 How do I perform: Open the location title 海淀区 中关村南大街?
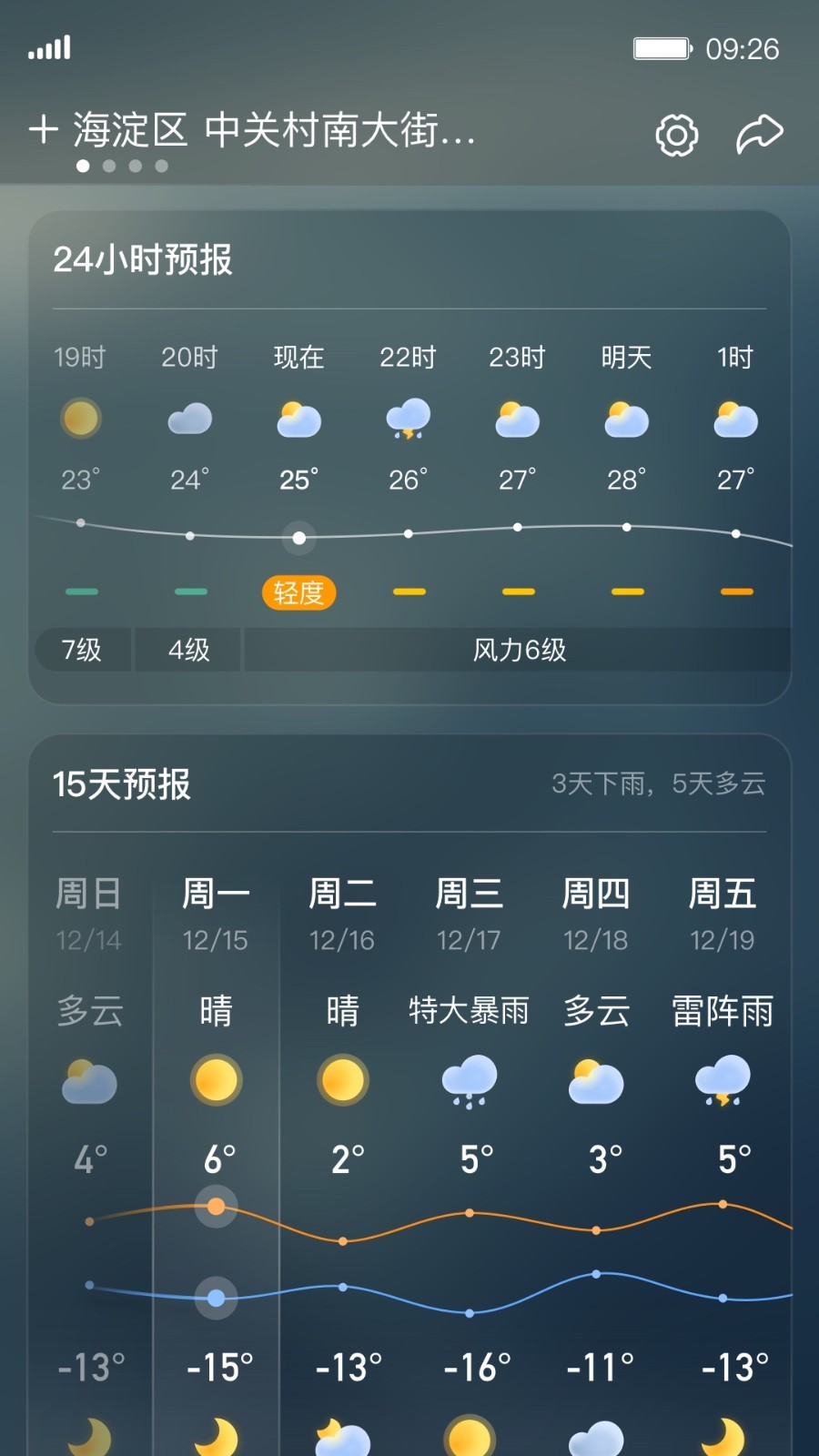pos(274,130)
